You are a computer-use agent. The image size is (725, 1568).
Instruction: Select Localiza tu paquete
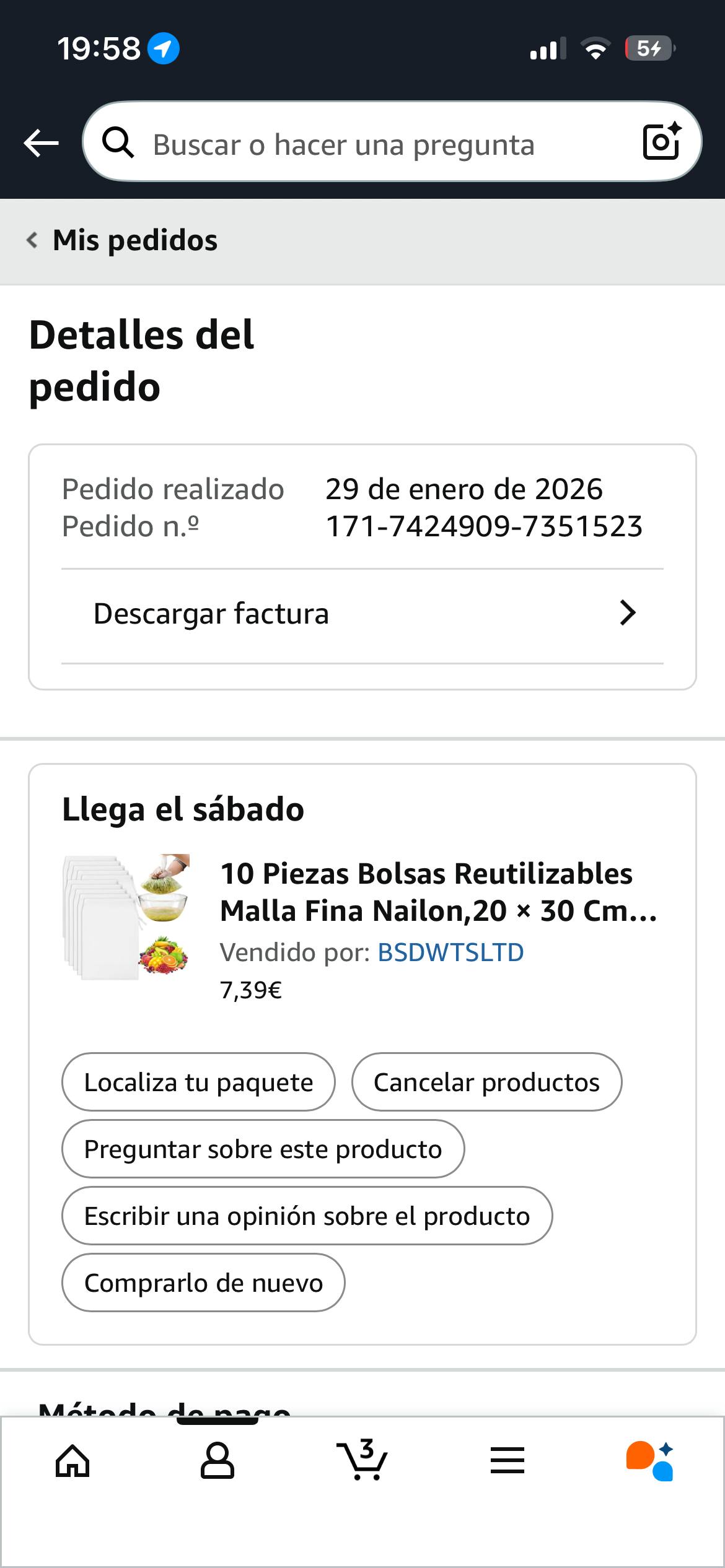pyautogui.click(x=198, y=1082)
